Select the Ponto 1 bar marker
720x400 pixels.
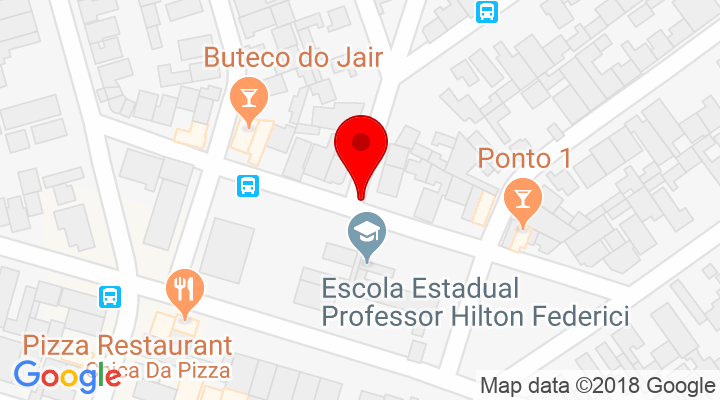pos(520,199)
